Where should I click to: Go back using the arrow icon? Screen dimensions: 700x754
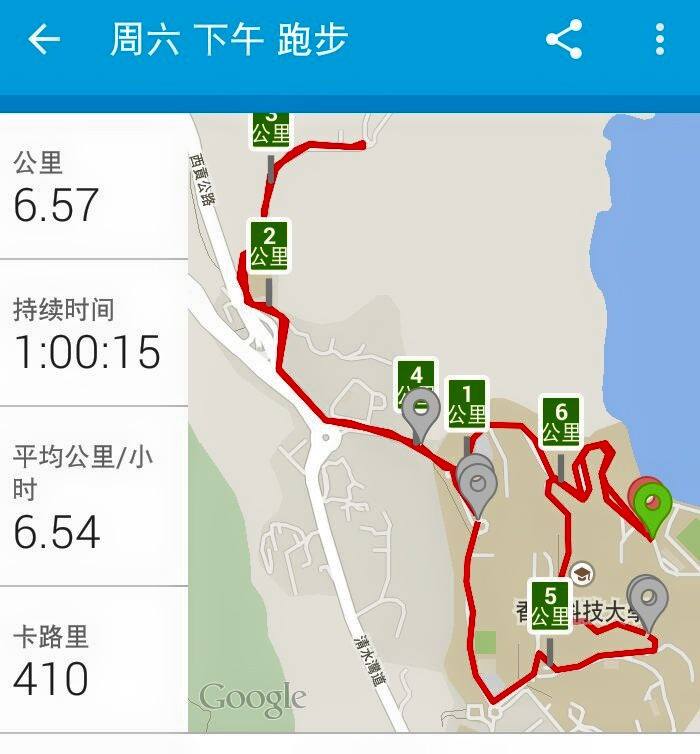pyautogui.click(x=44, y=40)
